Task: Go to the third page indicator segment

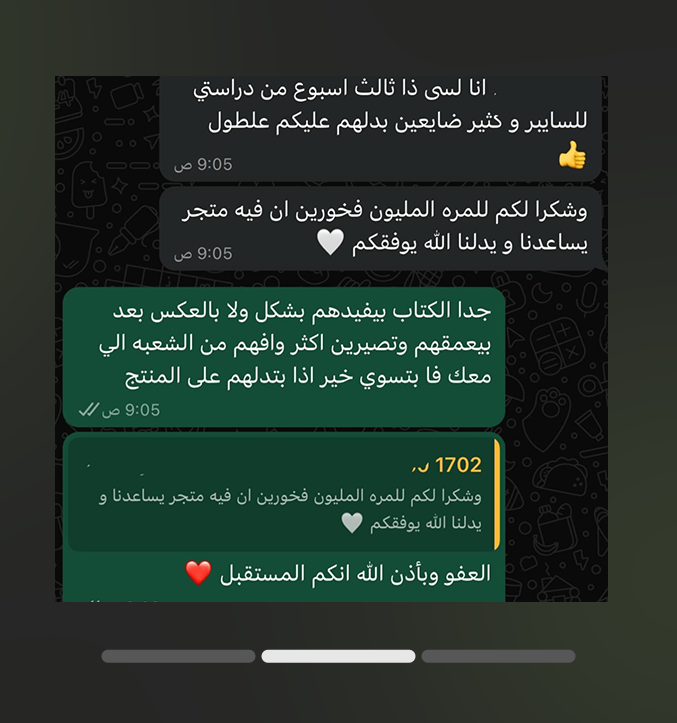Action: [498, 656]
